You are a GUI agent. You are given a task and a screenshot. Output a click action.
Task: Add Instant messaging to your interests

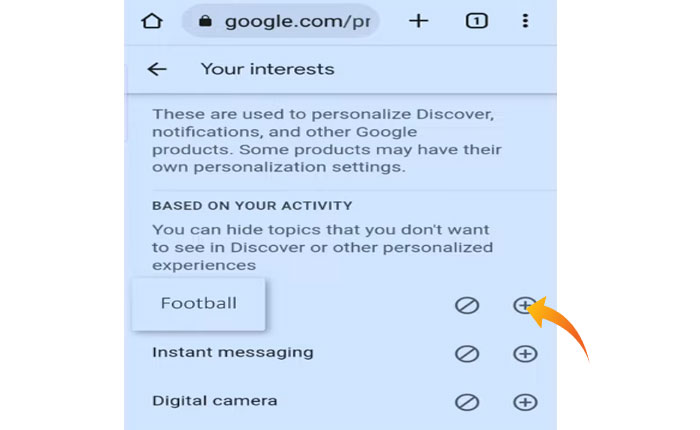[525, 353]
